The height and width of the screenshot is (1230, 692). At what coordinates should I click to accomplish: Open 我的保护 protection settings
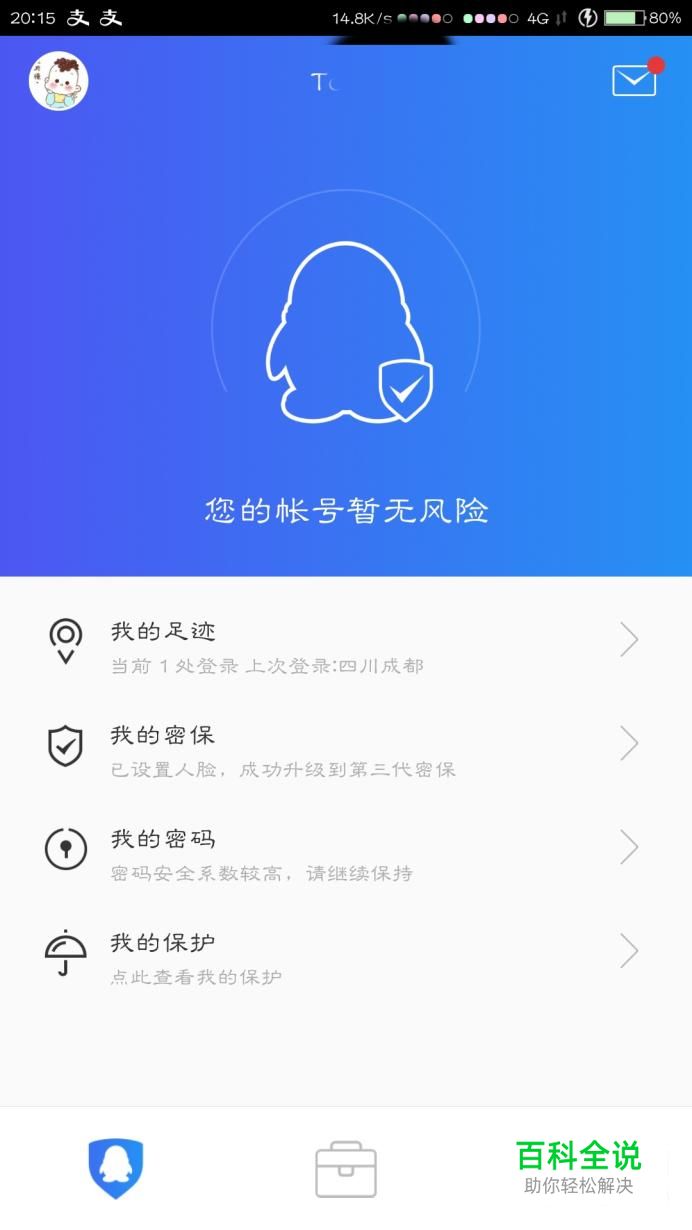coord(345,959)
